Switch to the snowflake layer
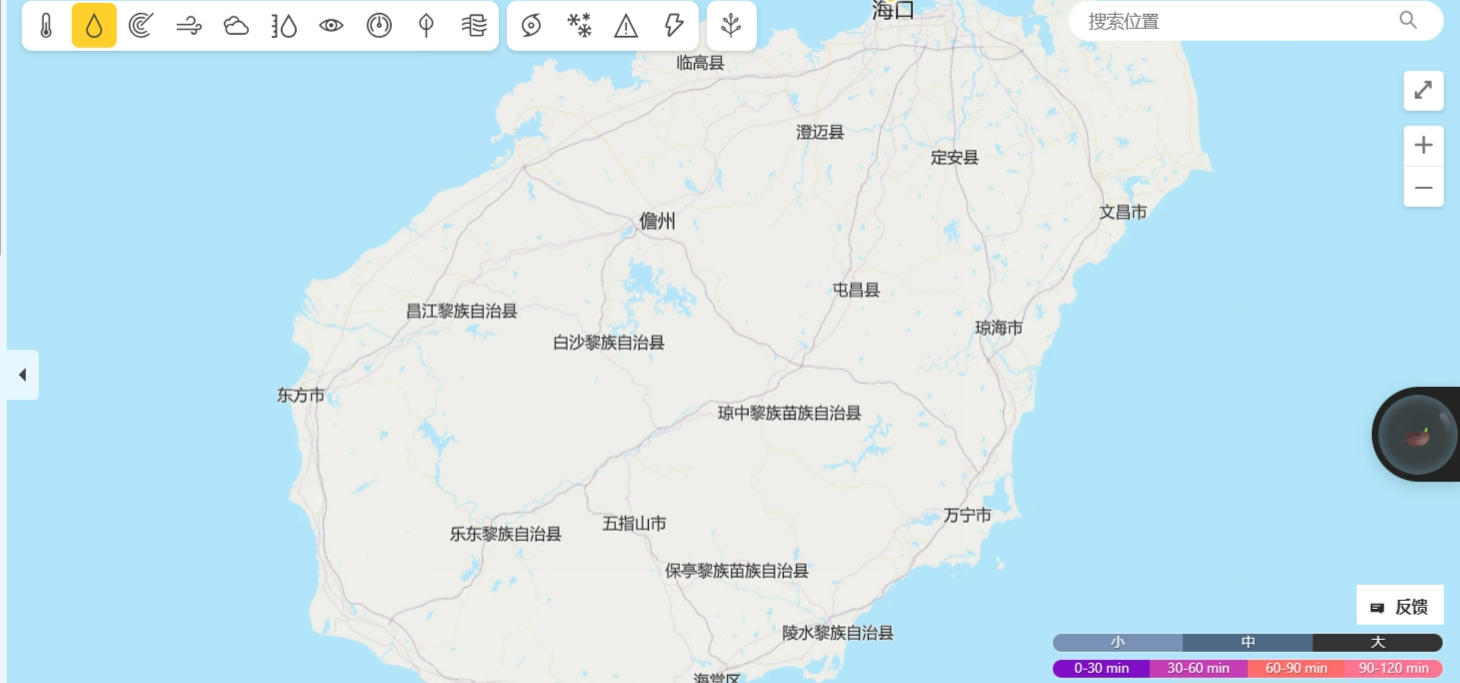 (x=579, y=26)
